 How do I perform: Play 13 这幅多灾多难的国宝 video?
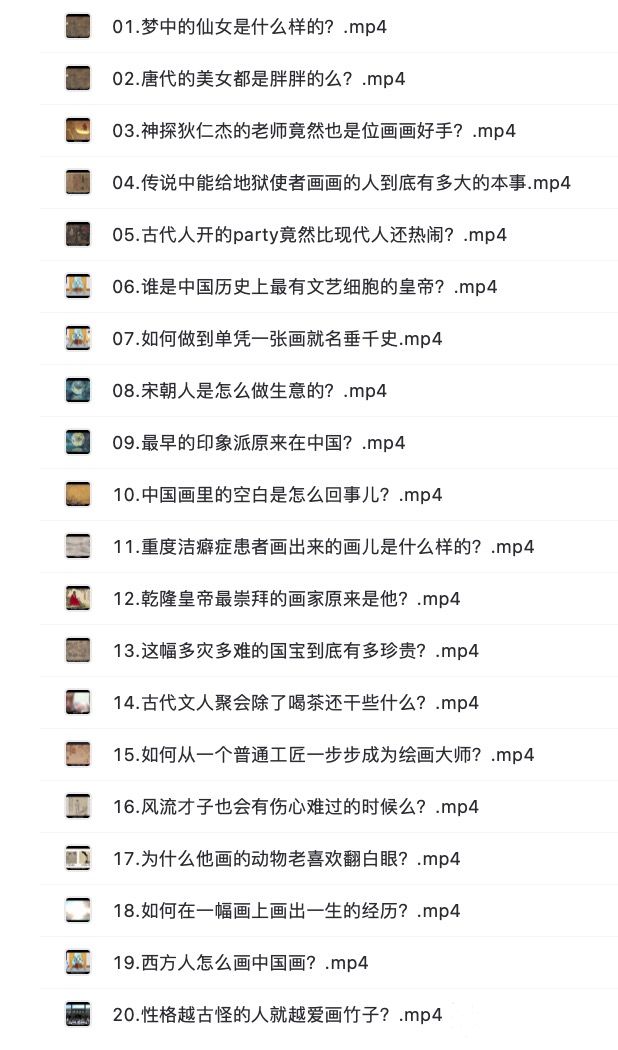pyautogui.click(x=295, y=651)
